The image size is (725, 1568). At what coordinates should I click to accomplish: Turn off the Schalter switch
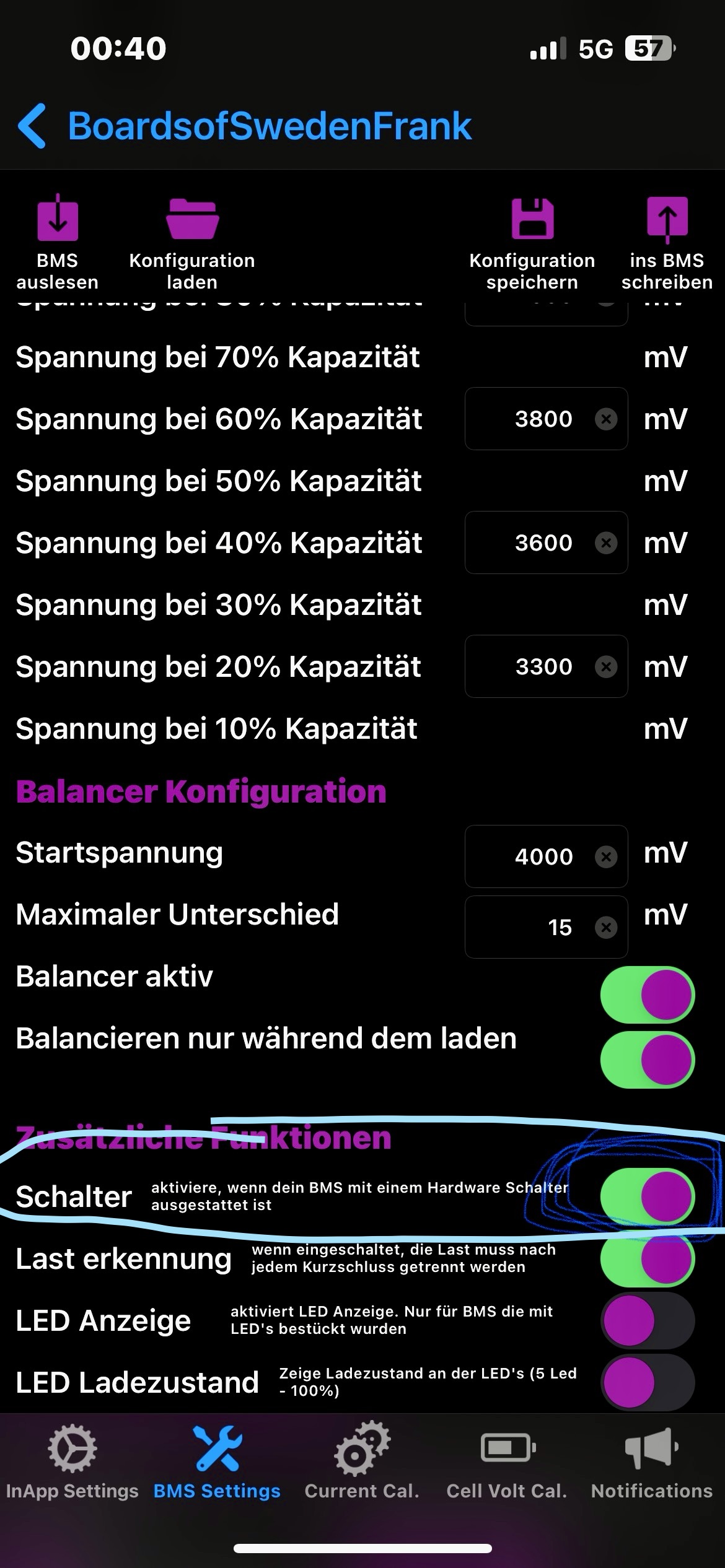(x=647, y=1196)
